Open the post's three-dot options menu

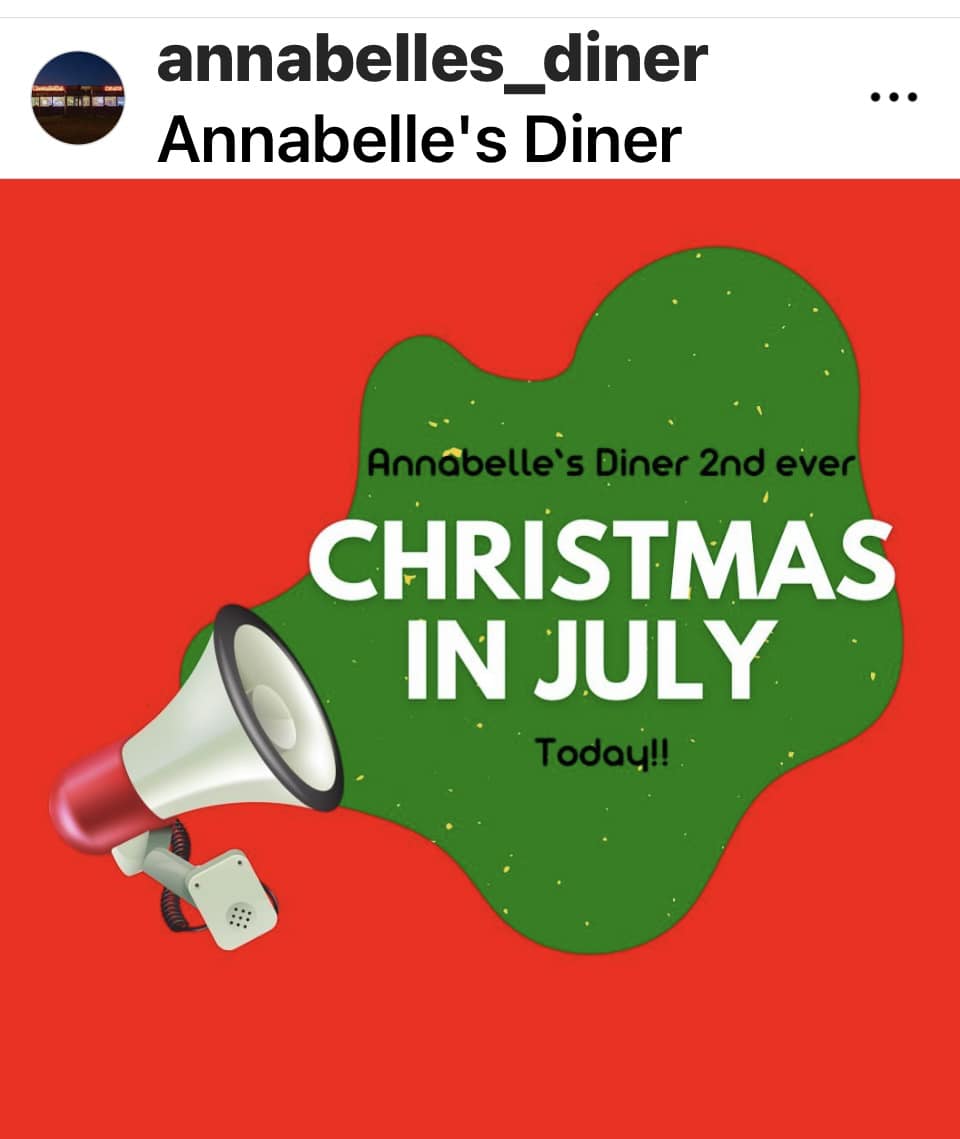pos(893,97)
